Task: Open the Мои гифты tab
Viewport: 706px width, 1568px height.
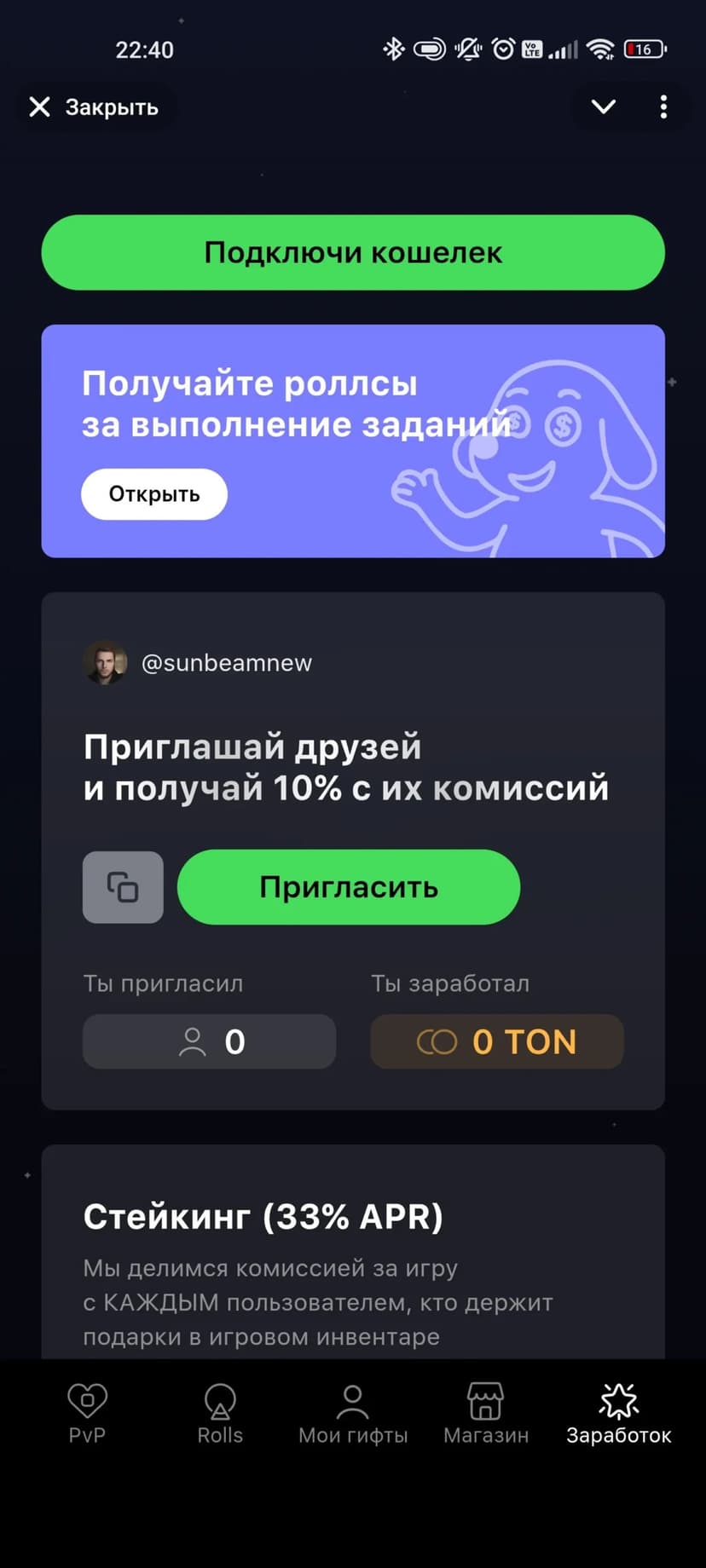Action: pos(353,1414)
